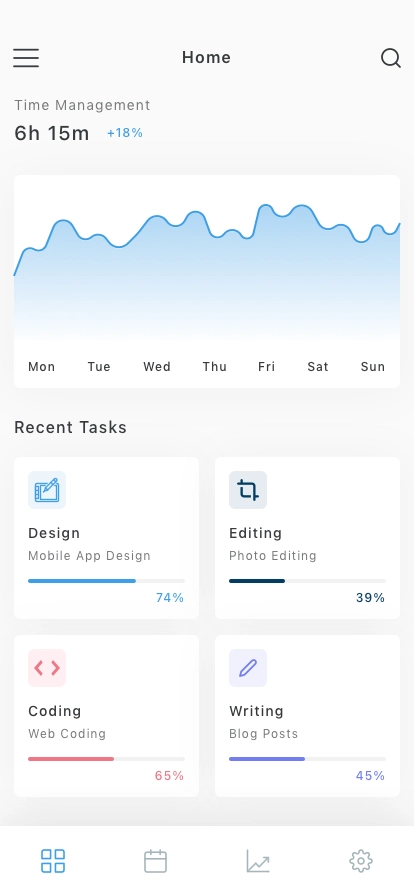Open the Writing task card
Screen dimensions: 414x896
[307, 716]
